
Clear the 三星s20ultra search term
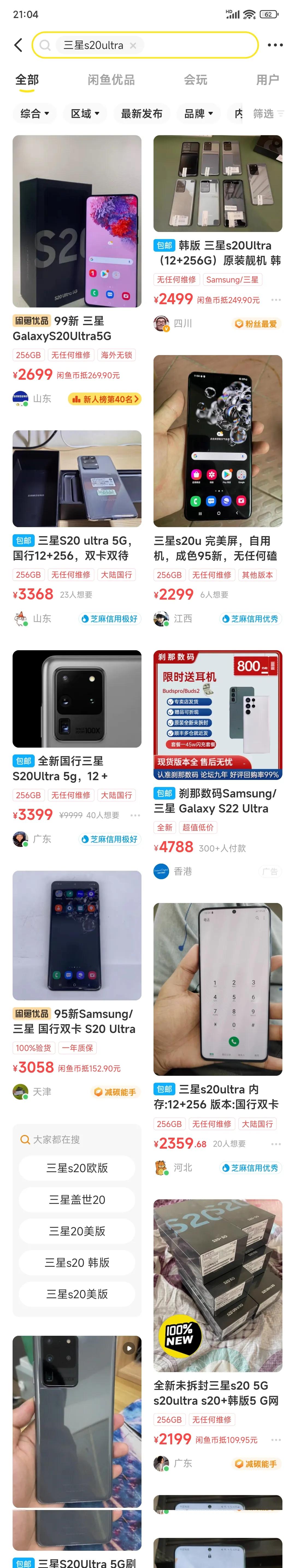[x=132, y=45]
